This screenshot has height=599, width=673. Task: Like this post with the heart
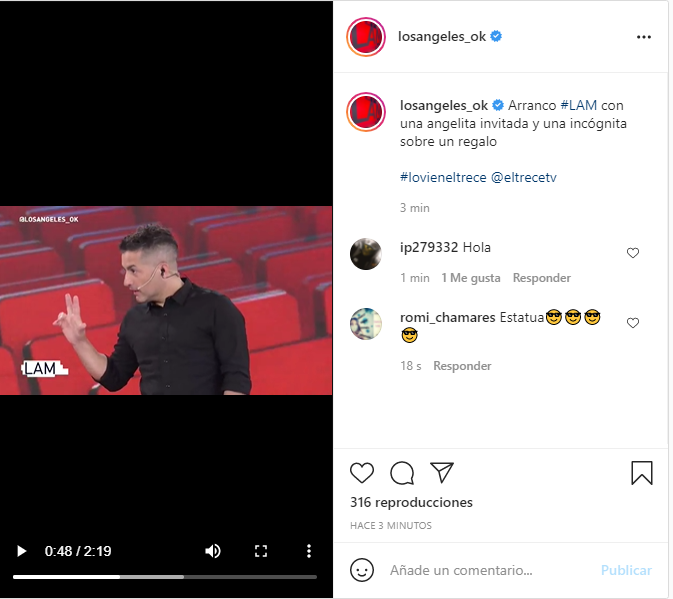362,472
